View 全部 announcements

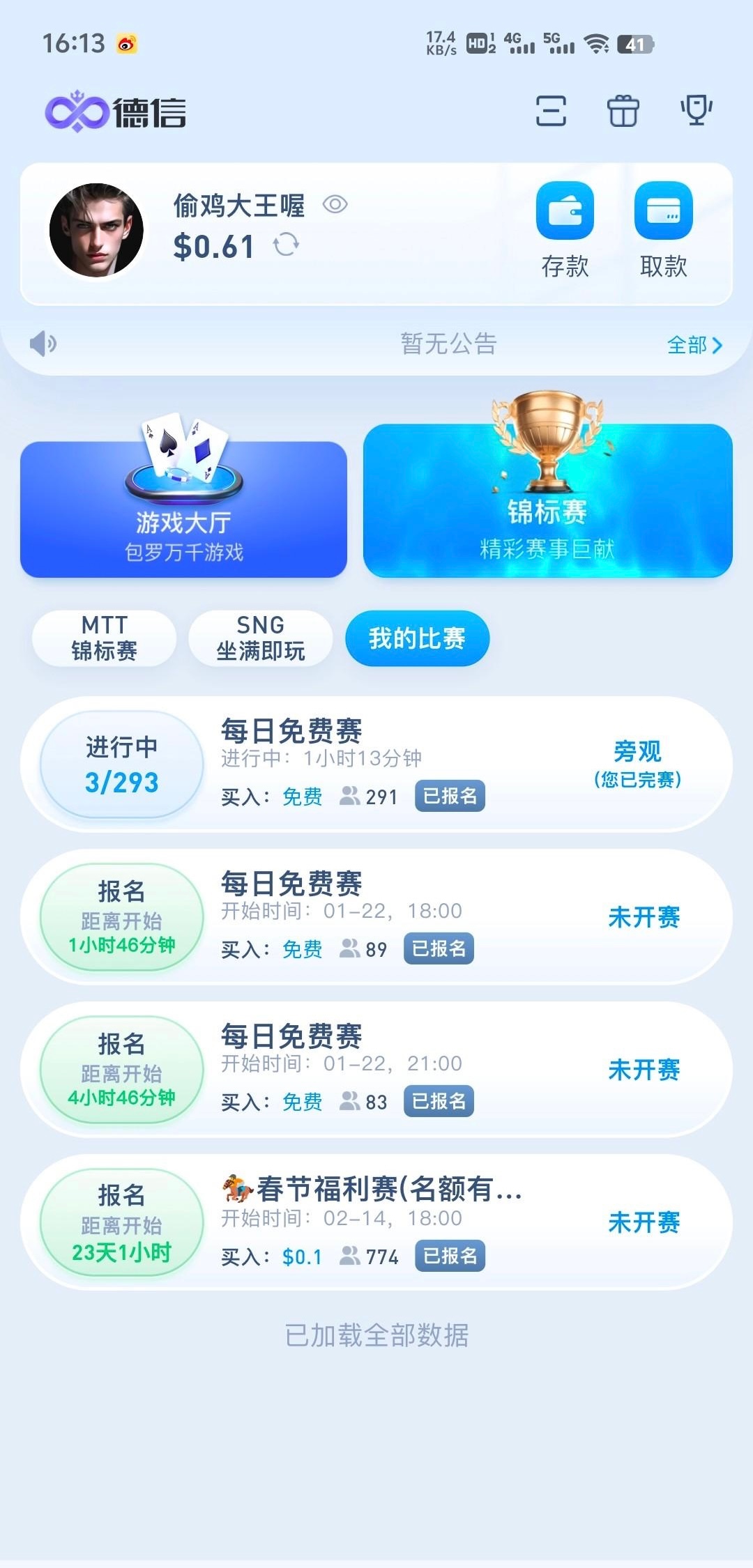[694, 345]
